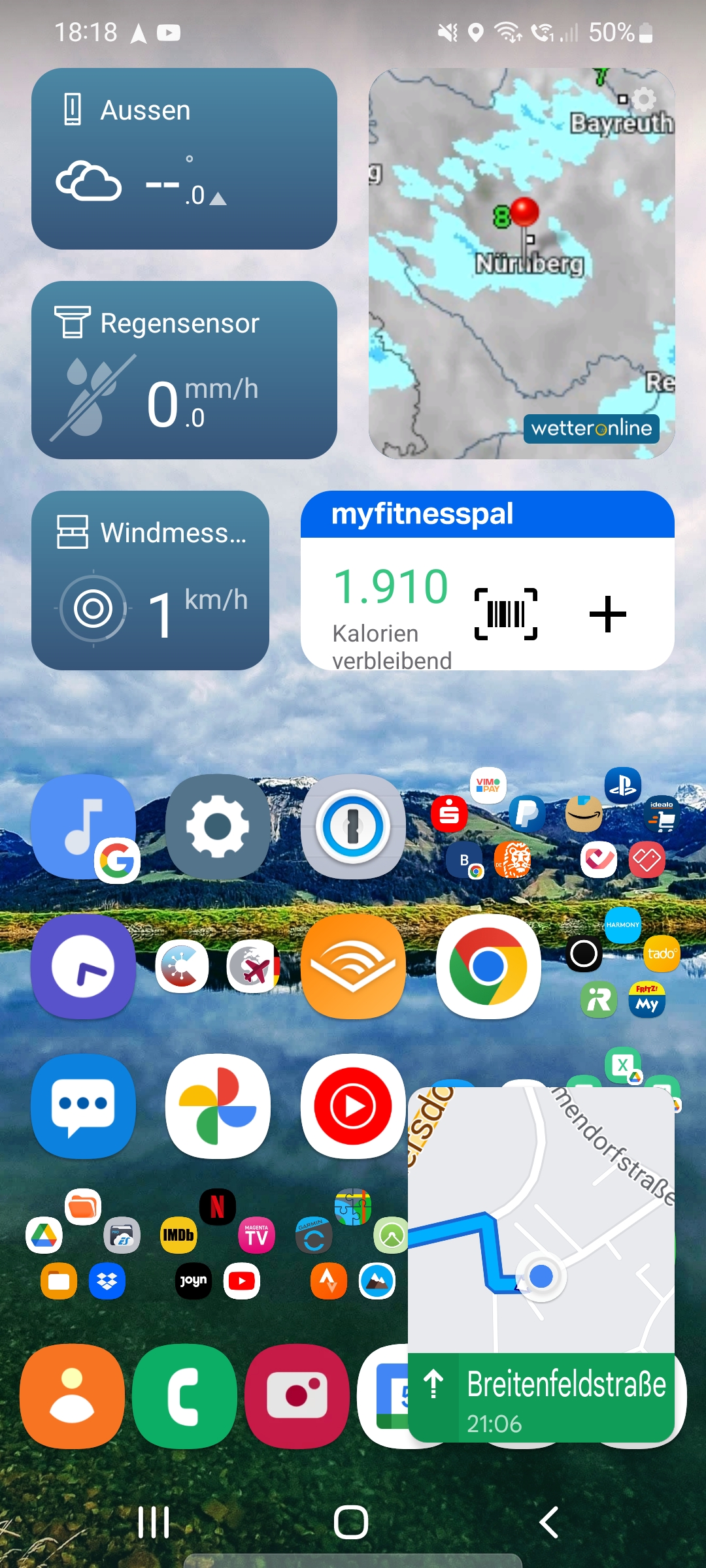Go to the home screen
This screenshot has width=706, height=1568.
(351, 1522)
